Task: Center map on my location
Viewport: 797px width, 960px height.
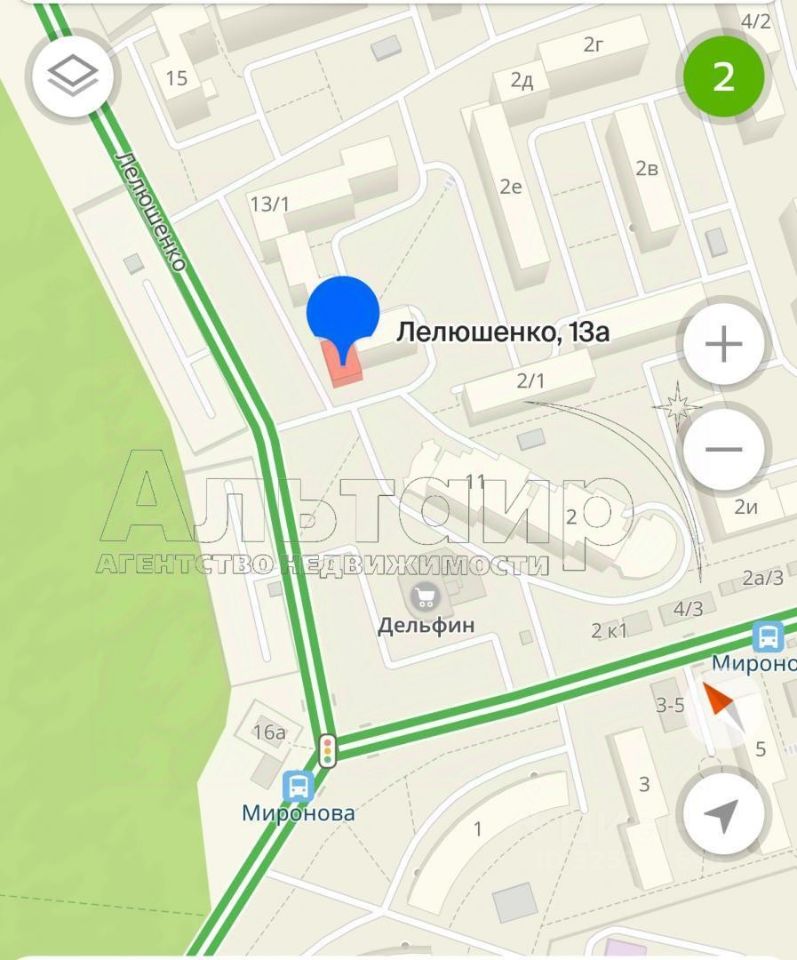Action: click(721, 815)
